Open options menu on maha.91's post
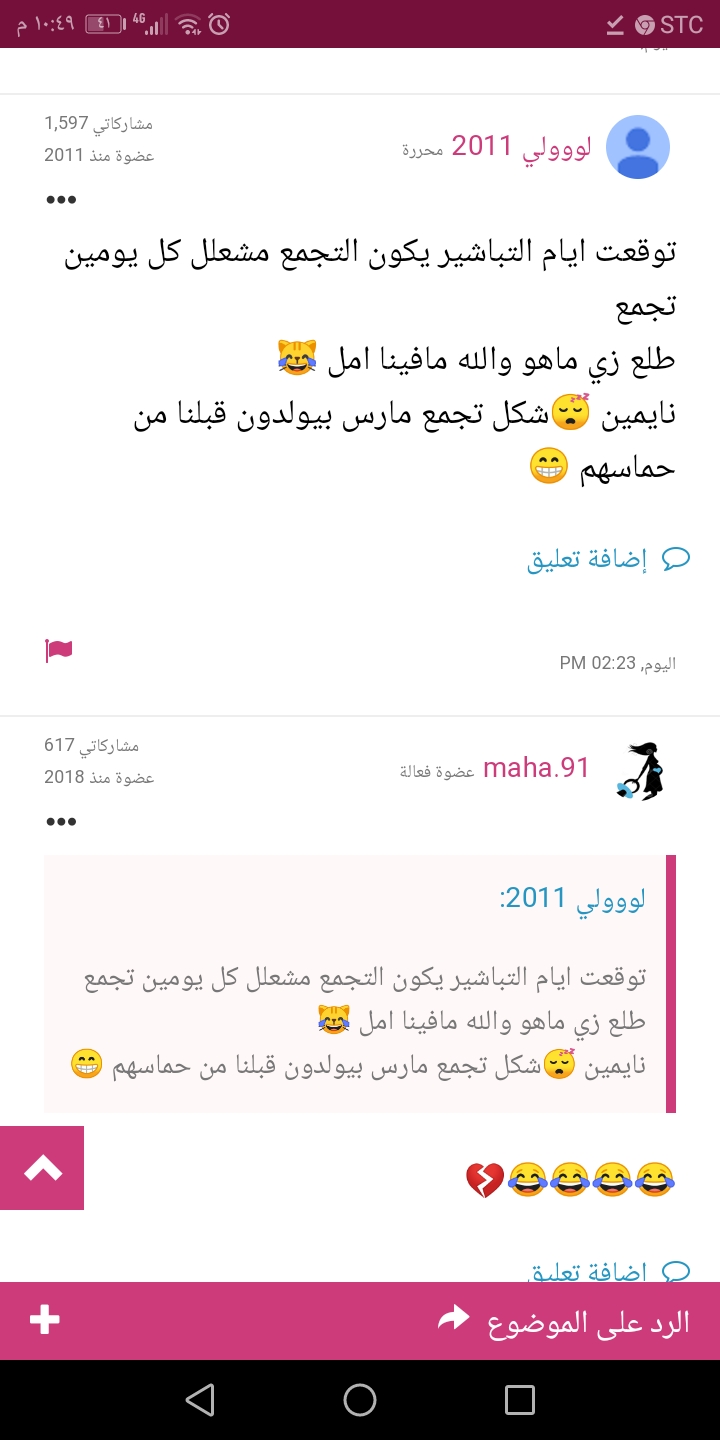The image size is (720, 1440). click(x=61, y=821)
